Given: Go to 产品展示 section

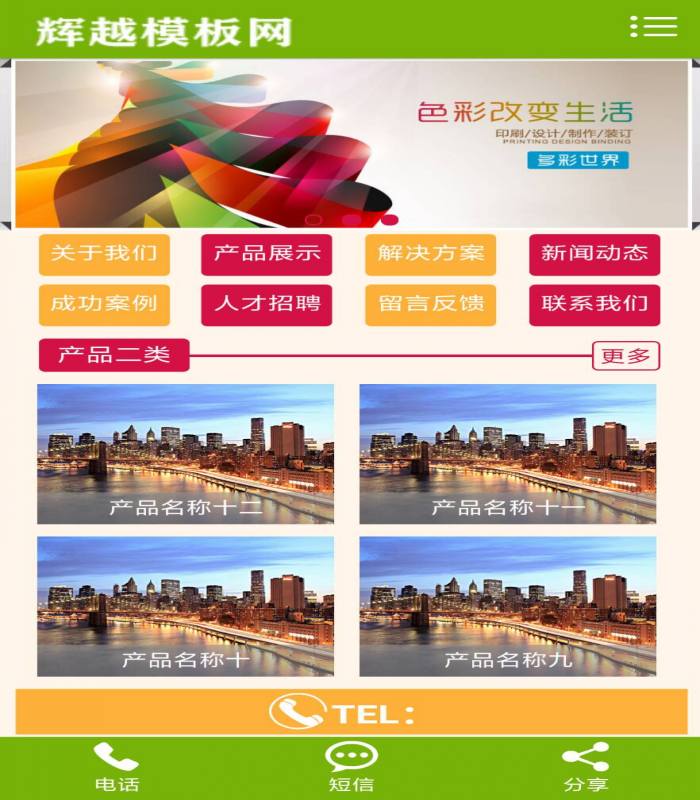Looking at the screenshot, I should tap(266, 254).
